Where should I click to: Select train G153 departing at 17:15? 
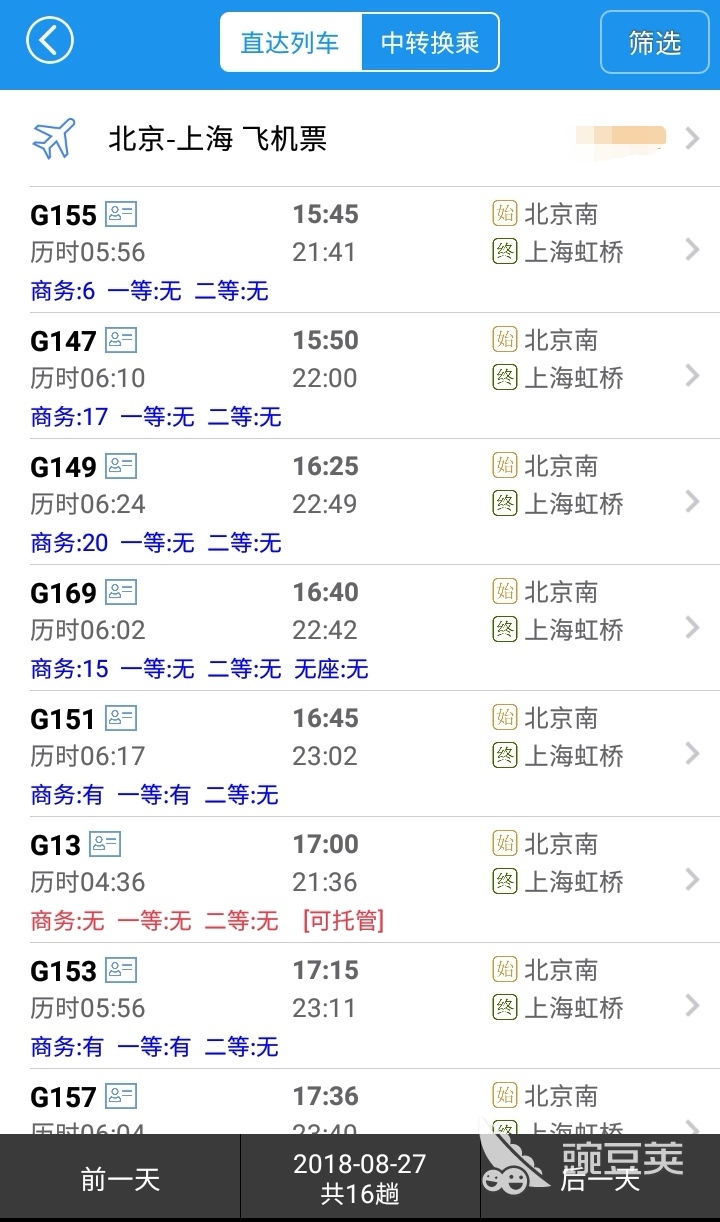(x=360, y=1006)
